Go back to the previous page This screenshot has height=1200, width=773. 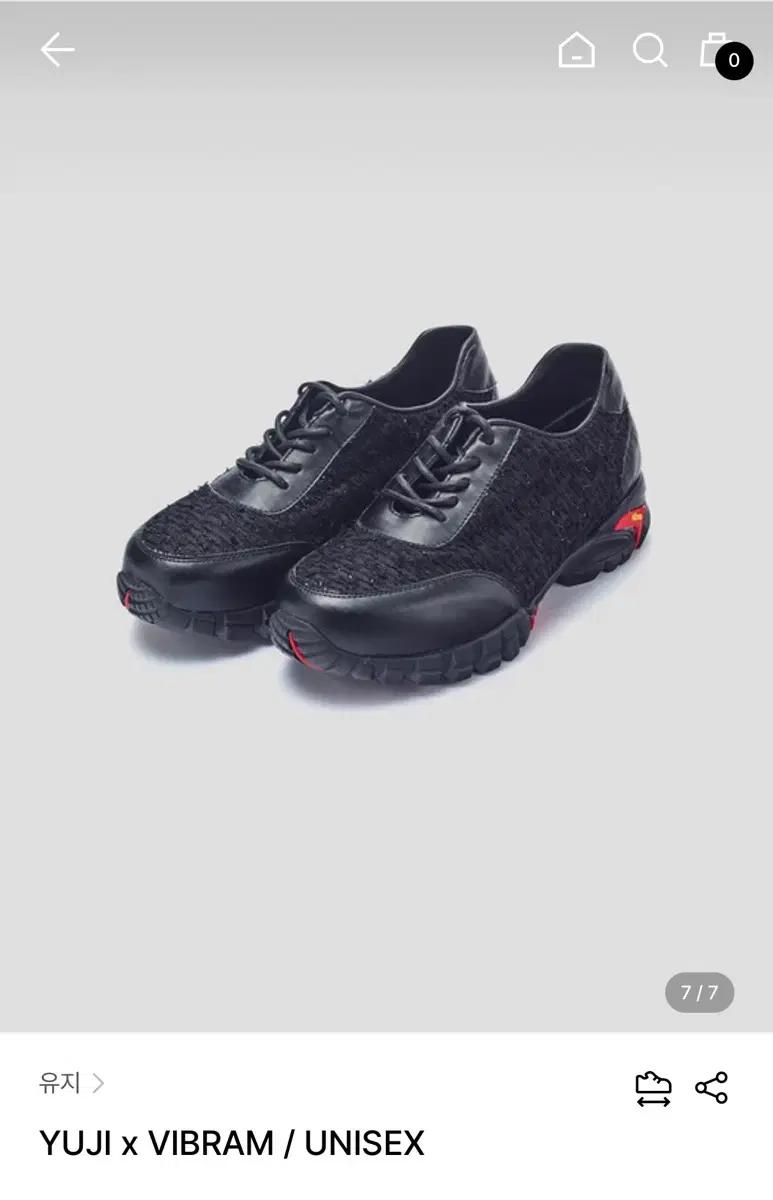coord(58,47)
